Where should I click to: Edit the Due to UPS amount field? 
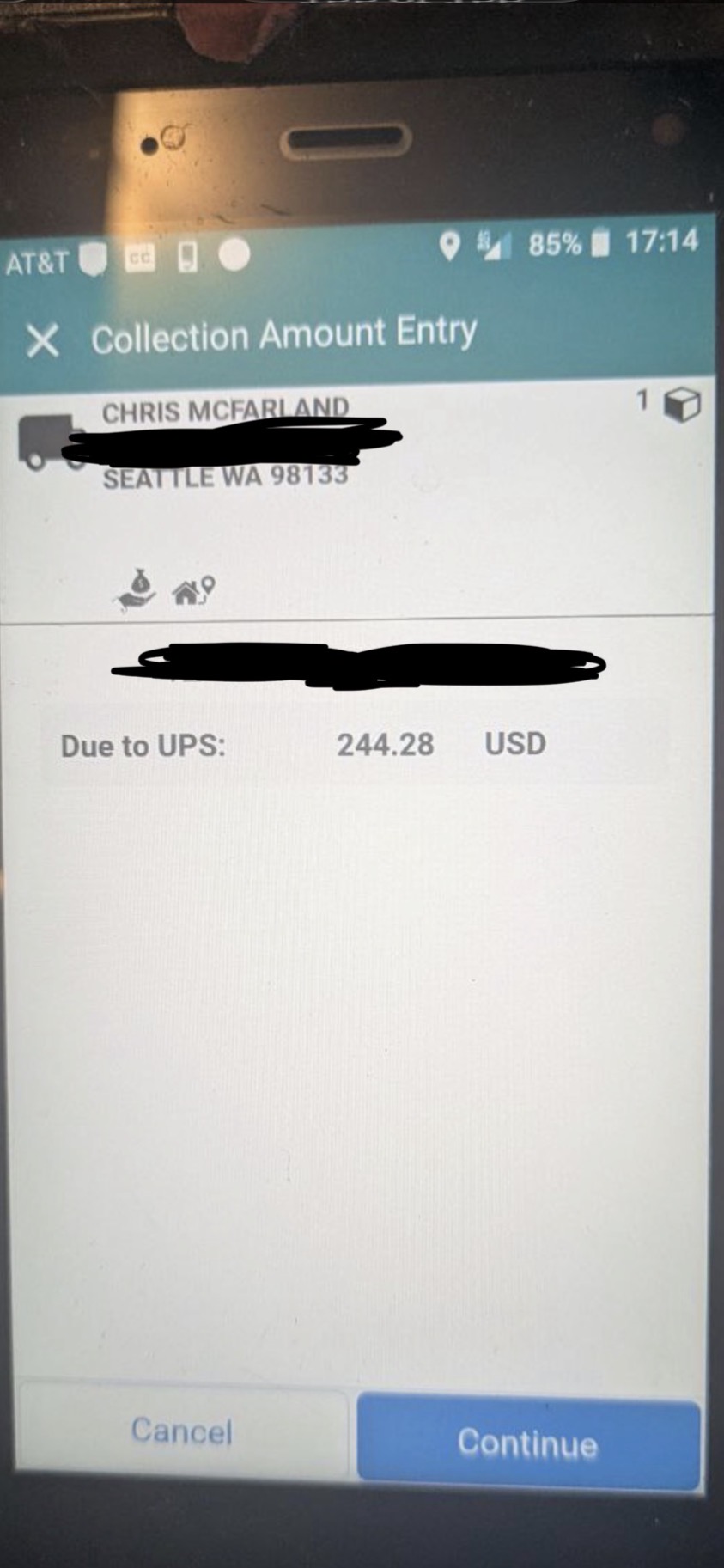coord(385,745)
